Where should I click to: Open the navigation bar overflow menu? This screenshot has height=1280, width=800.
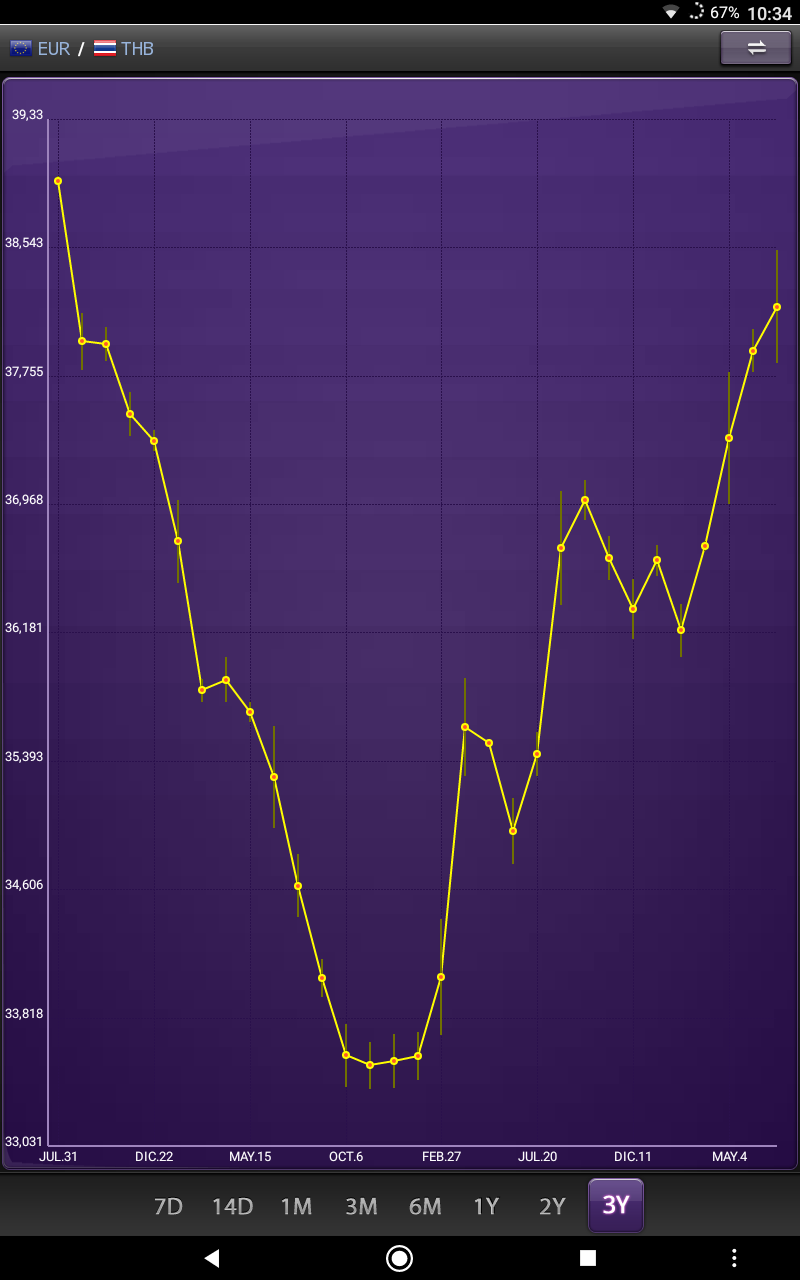pyautogui.click(x=734, y=1258)
